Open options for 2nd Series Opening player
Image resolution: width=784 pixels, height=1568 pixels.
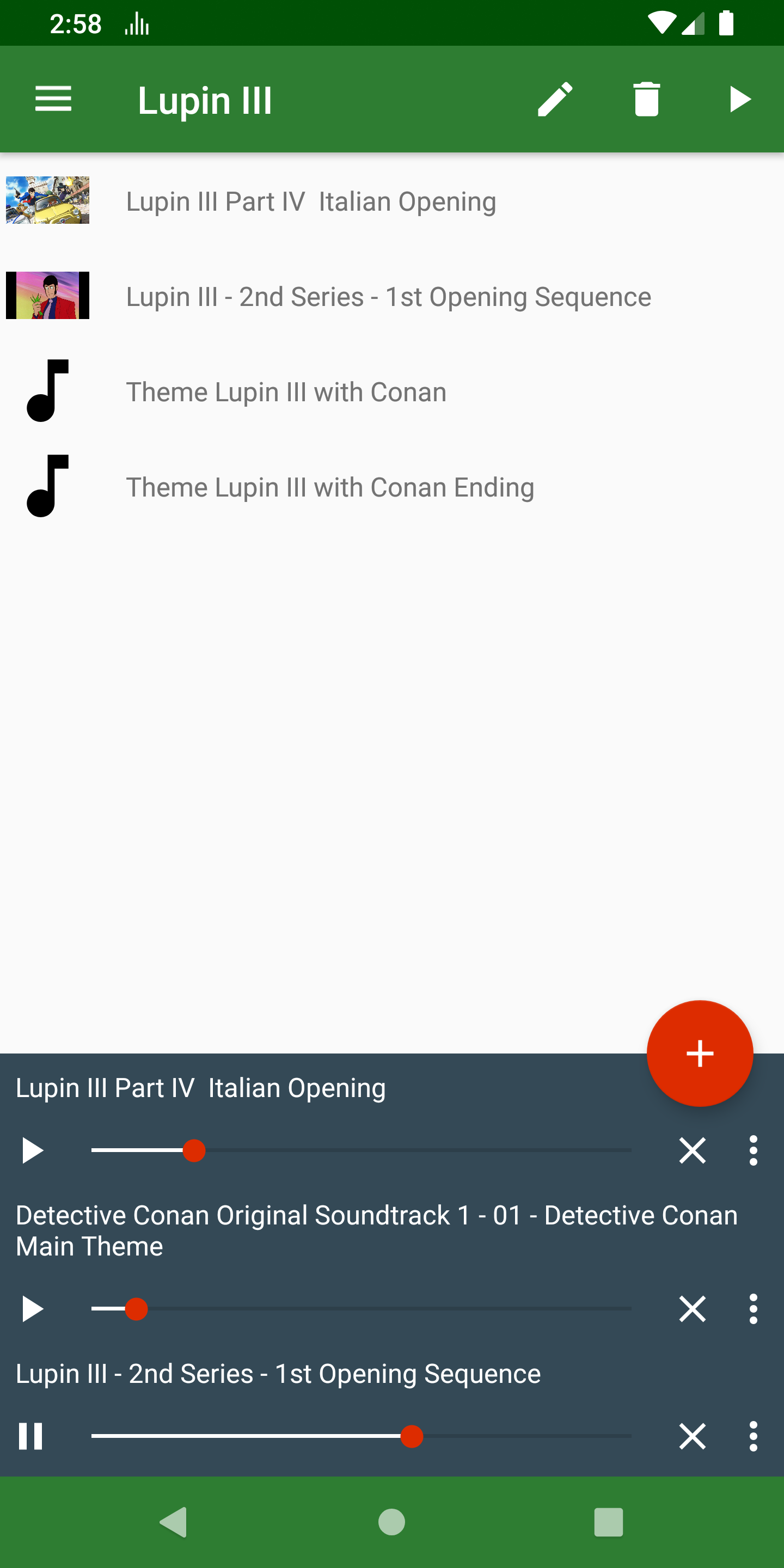[753, 1436]
